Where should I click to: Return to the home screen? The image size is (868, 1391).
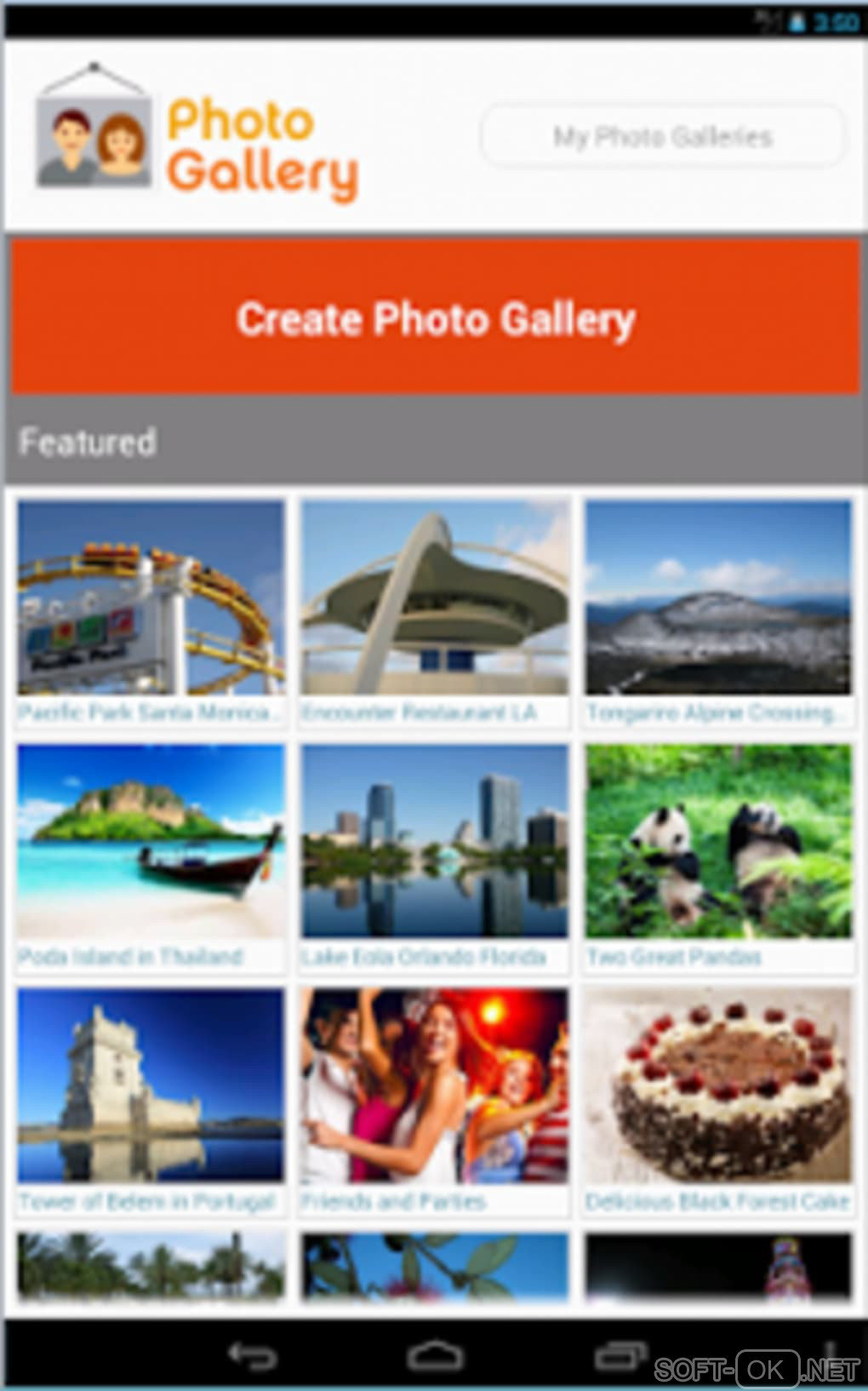pyautogui.click(x=435, y=1354)
